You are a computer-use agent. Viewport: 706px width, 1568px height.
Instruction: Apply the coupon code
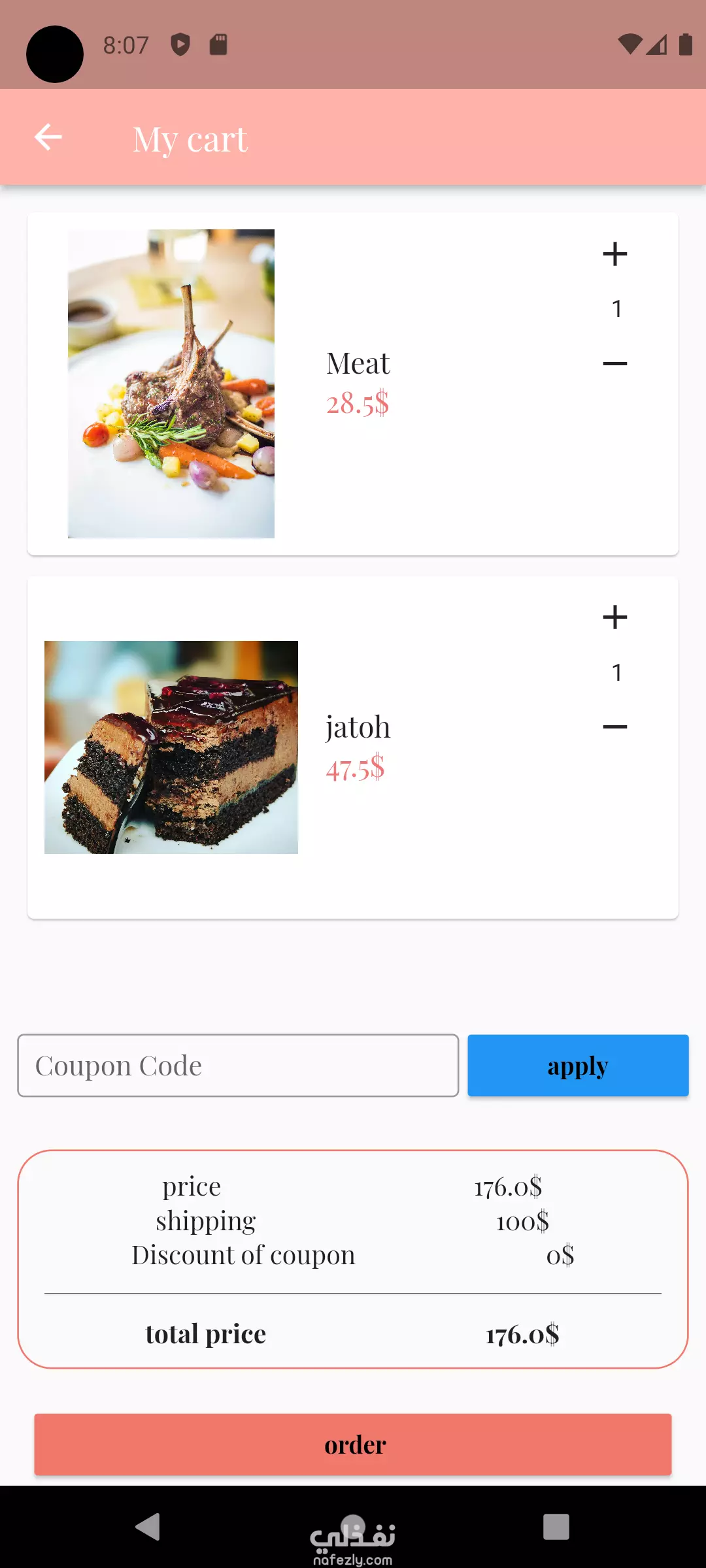click(x=578, y=1066)
